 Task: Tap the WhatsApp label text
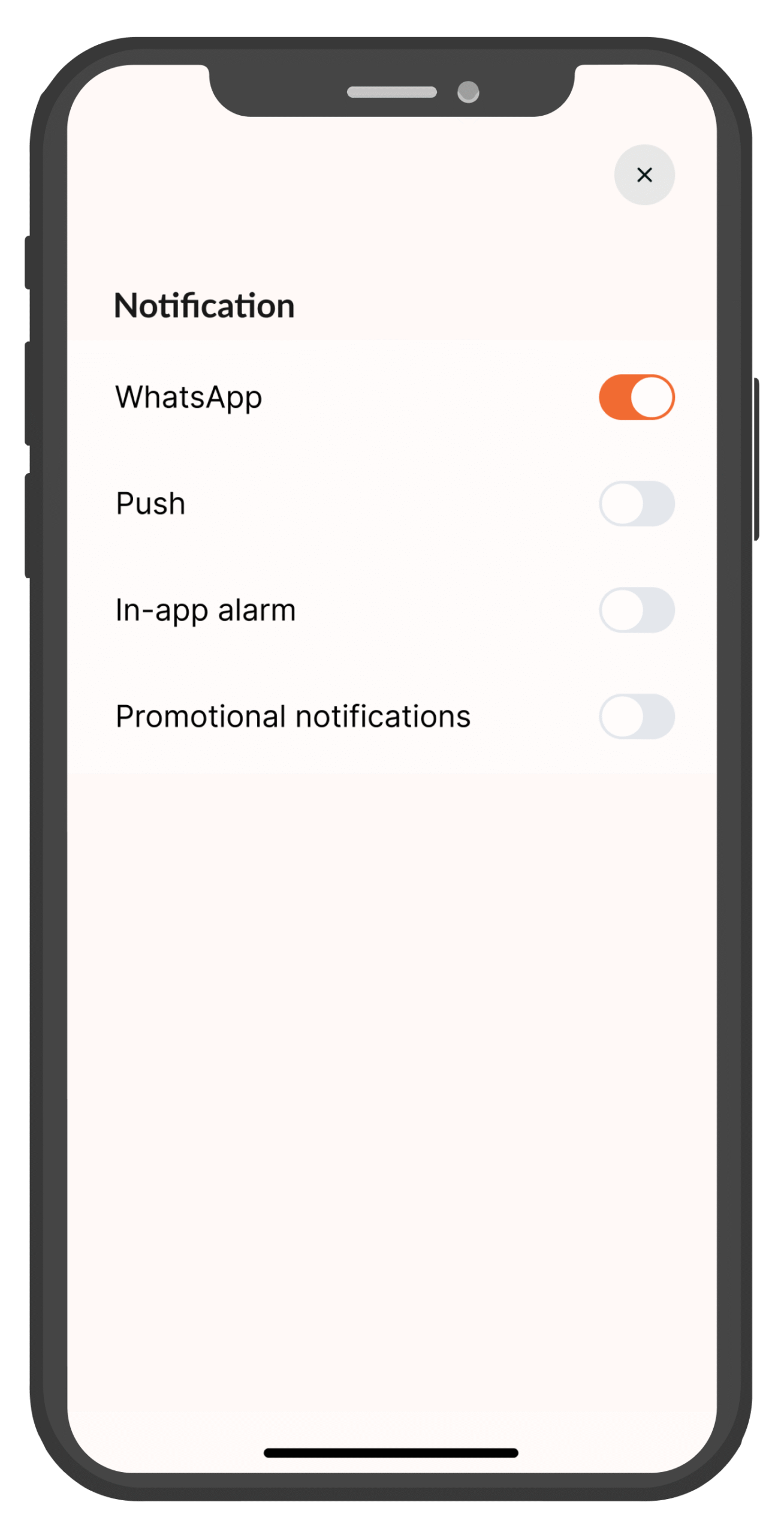point(188,397)
